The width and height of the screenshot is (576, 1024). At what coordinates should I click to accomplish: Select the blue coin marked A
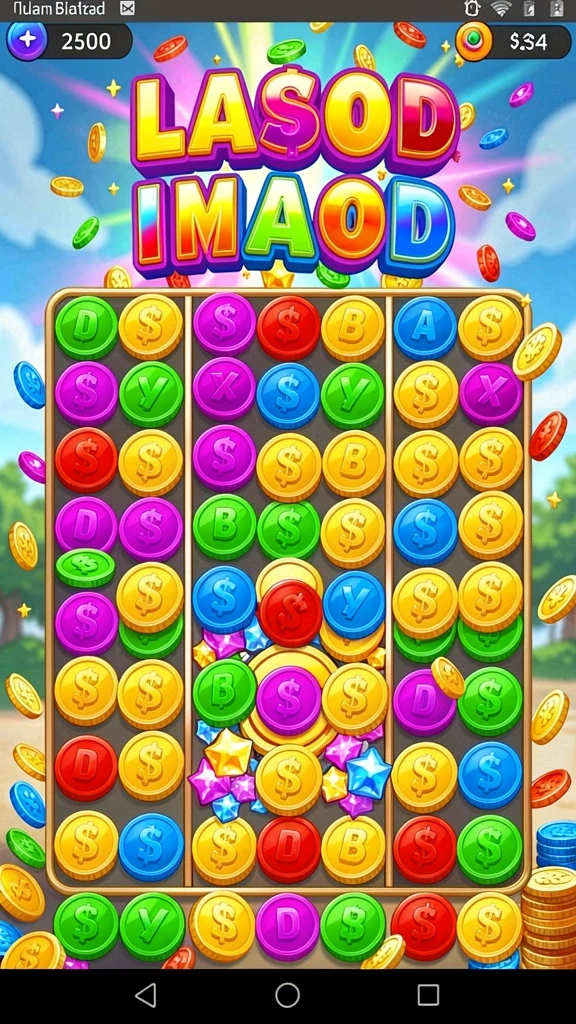point(425,328)
